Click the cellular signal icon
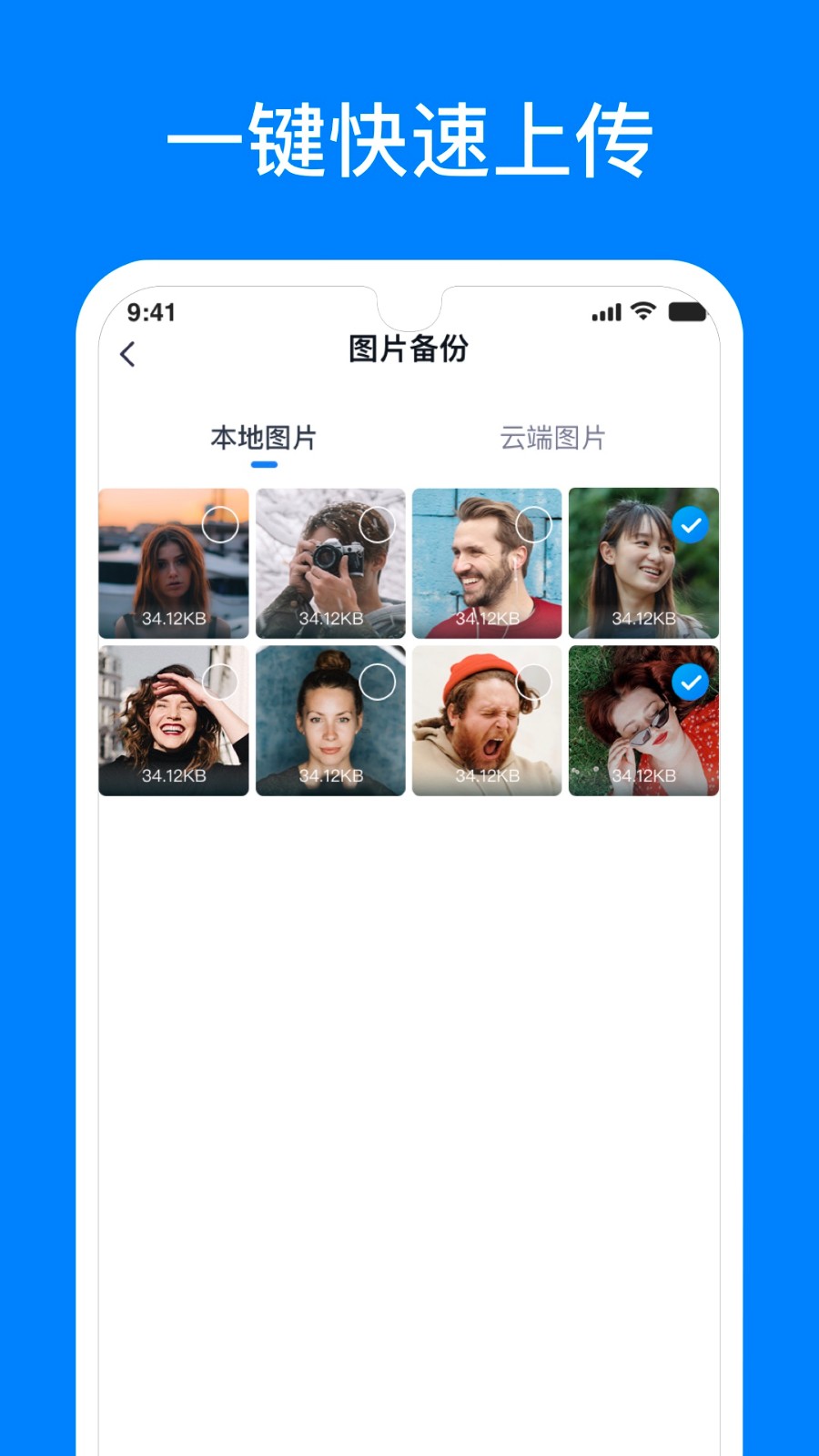The height and width of the screenshot is (1456, 819). point(605,312)
